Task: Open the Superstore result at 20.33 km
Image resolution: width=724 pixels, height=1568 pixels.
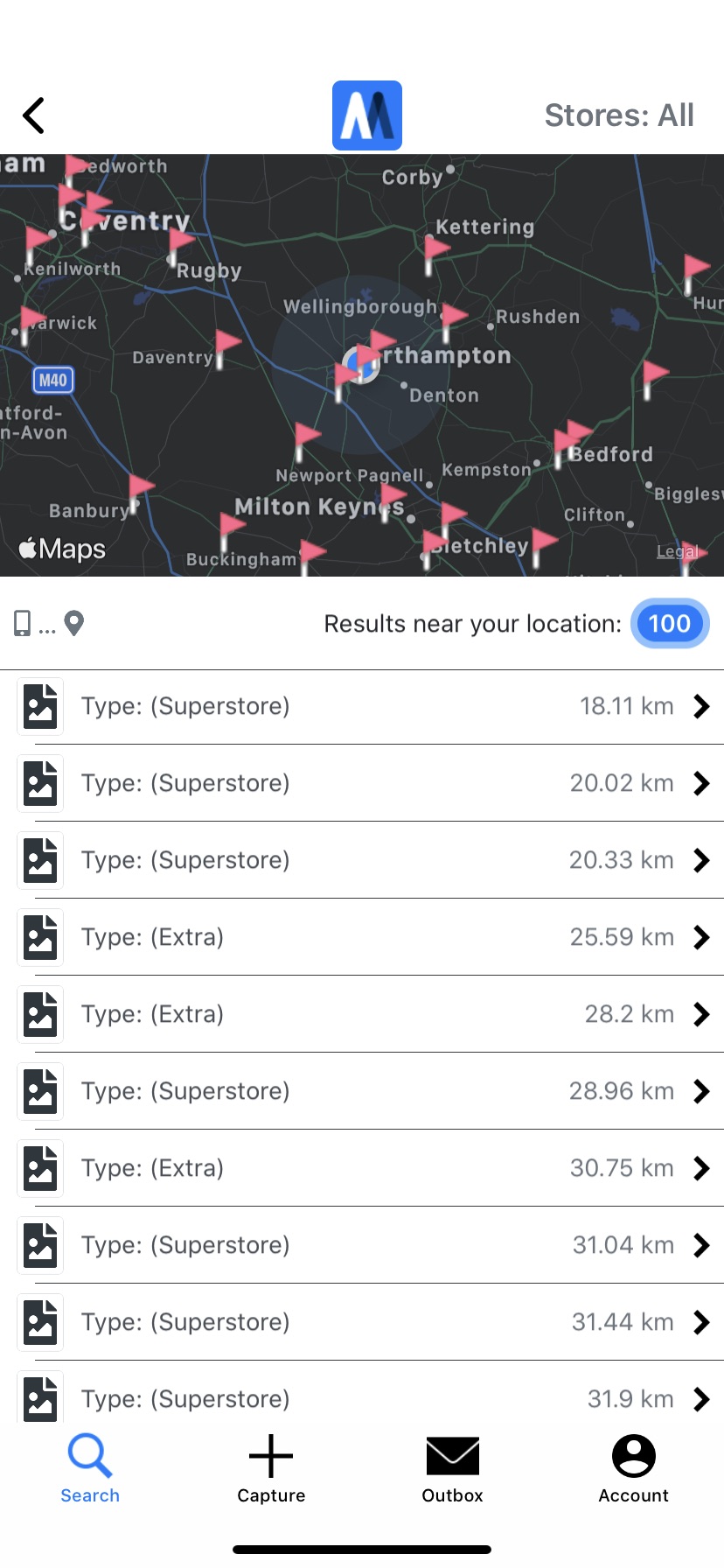Action: pos(362,860)
